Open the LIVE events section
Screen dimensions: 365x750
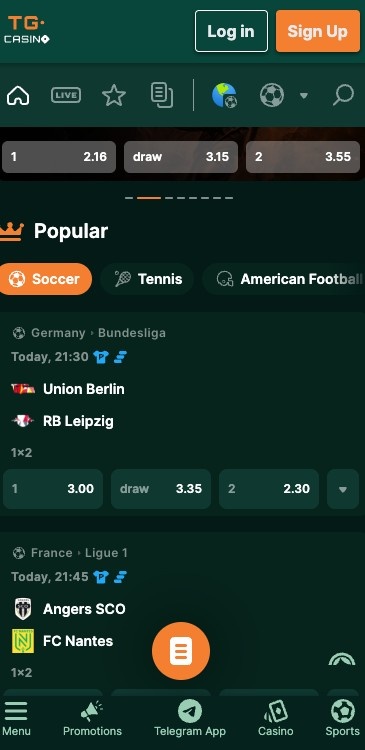click(66, 95)
